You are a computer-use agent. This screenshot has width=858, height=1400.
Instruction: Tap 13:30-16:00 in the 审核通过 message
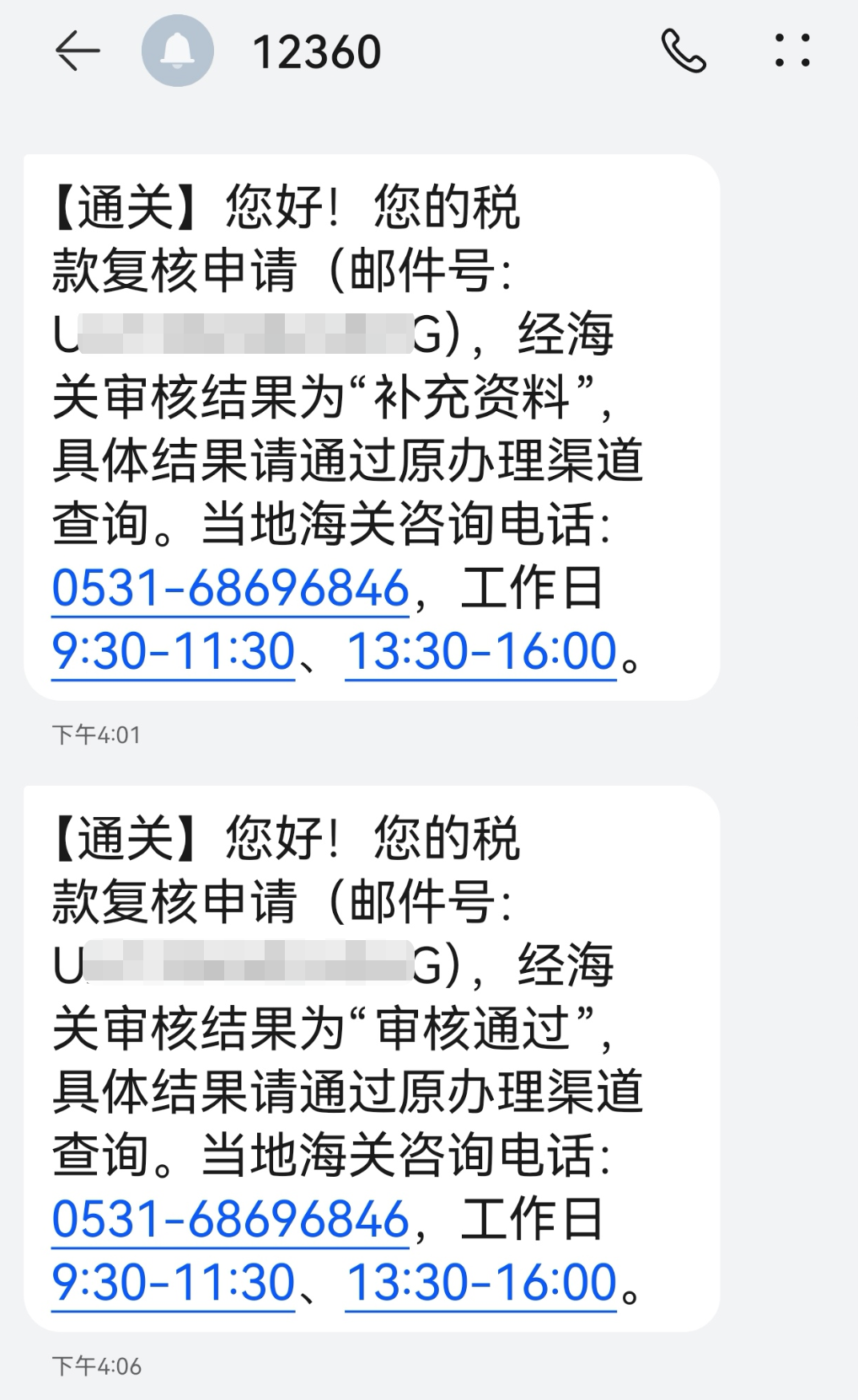pos(481,1282)
